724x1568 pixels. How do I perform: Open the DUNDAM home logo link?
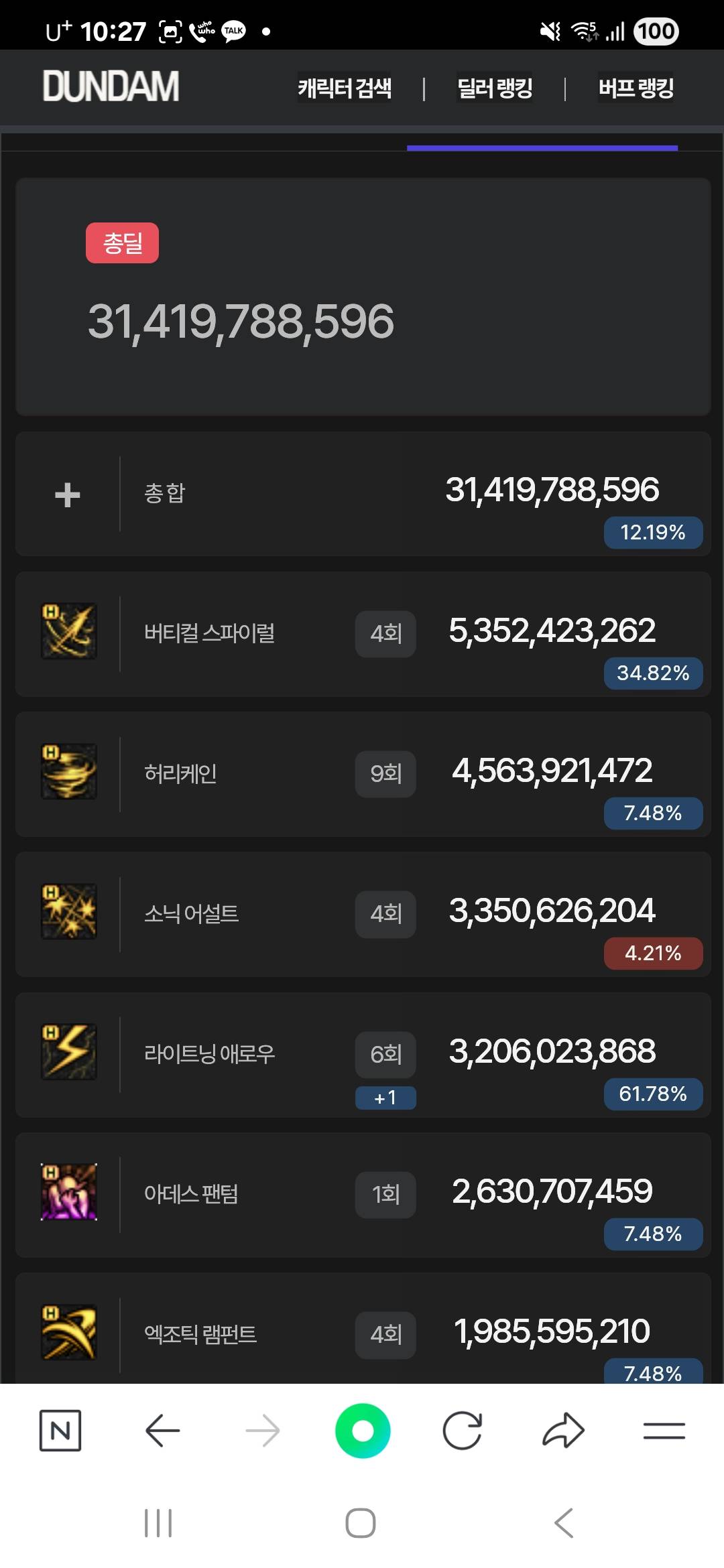[x=111, y=86]
